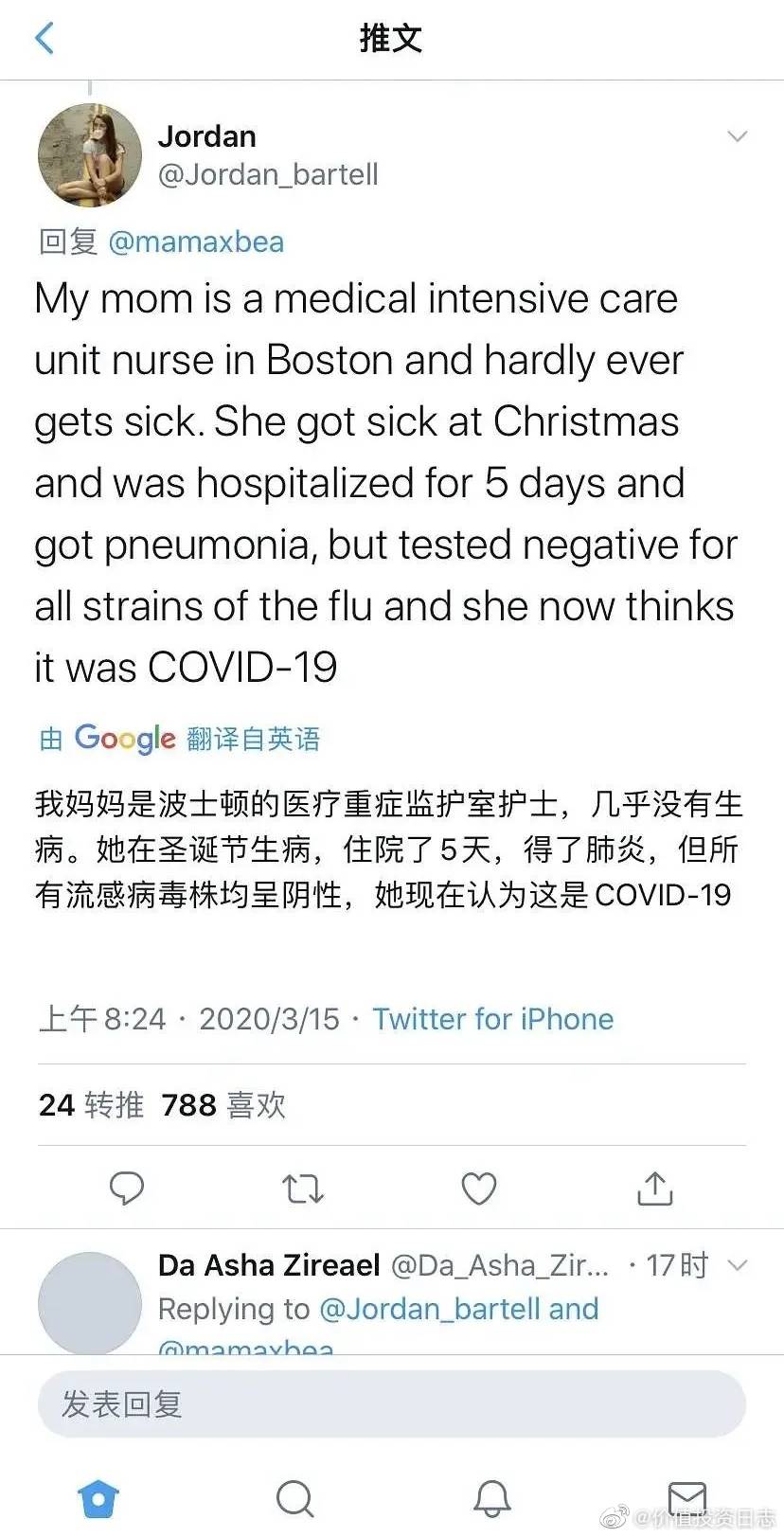View the 24 retweets list
Screen dimensions: 784x1537
[91, 1104]
